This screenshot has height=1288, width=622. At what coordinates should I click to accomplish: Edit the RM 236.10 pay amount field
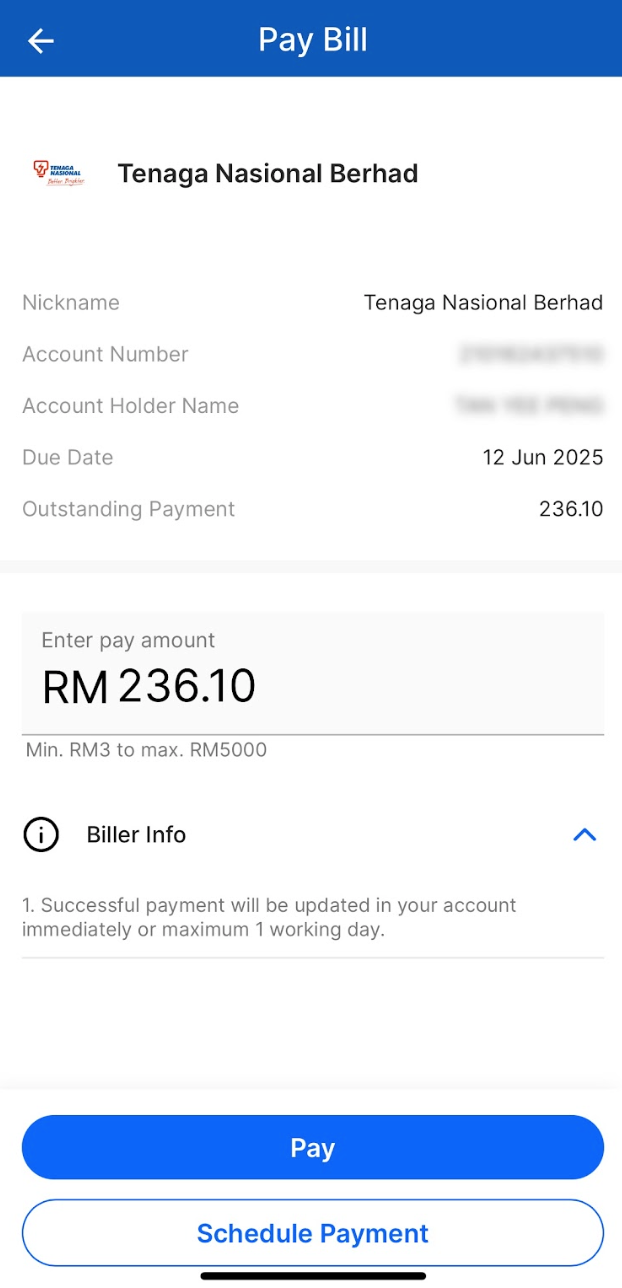(x=312, y=674)
